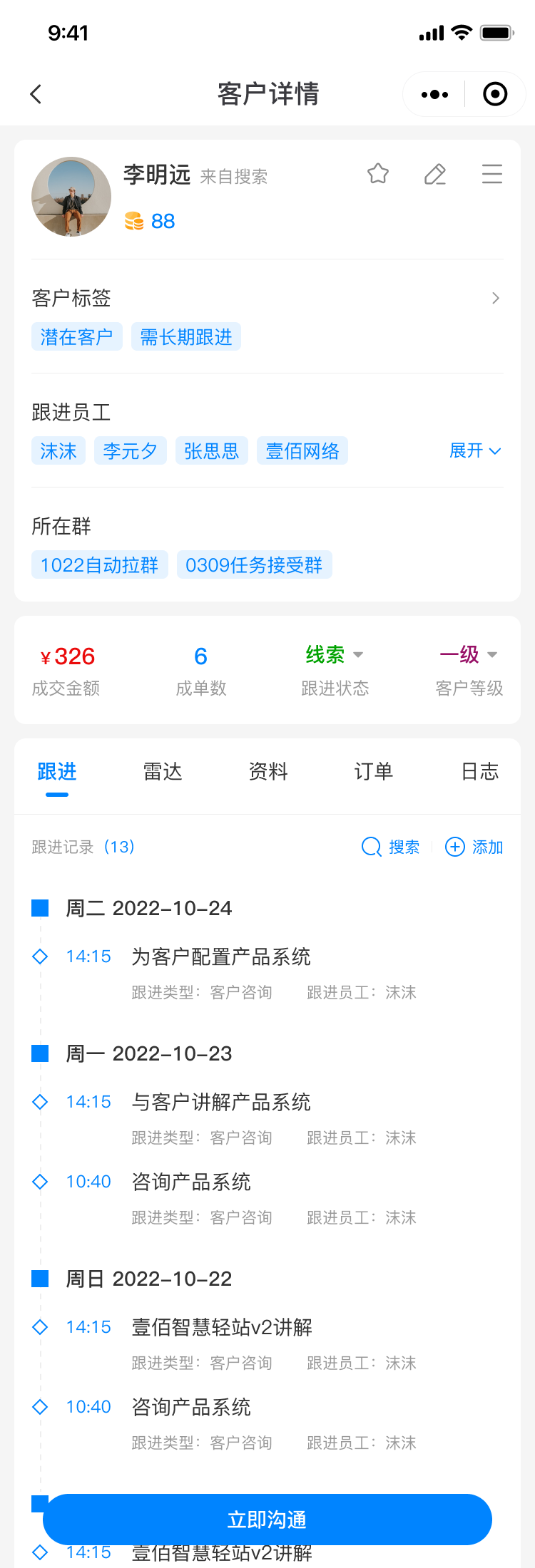Expand the 跟进员工 list with 展开
This screenshot has height=1568, width=535.
coord(475,450)
